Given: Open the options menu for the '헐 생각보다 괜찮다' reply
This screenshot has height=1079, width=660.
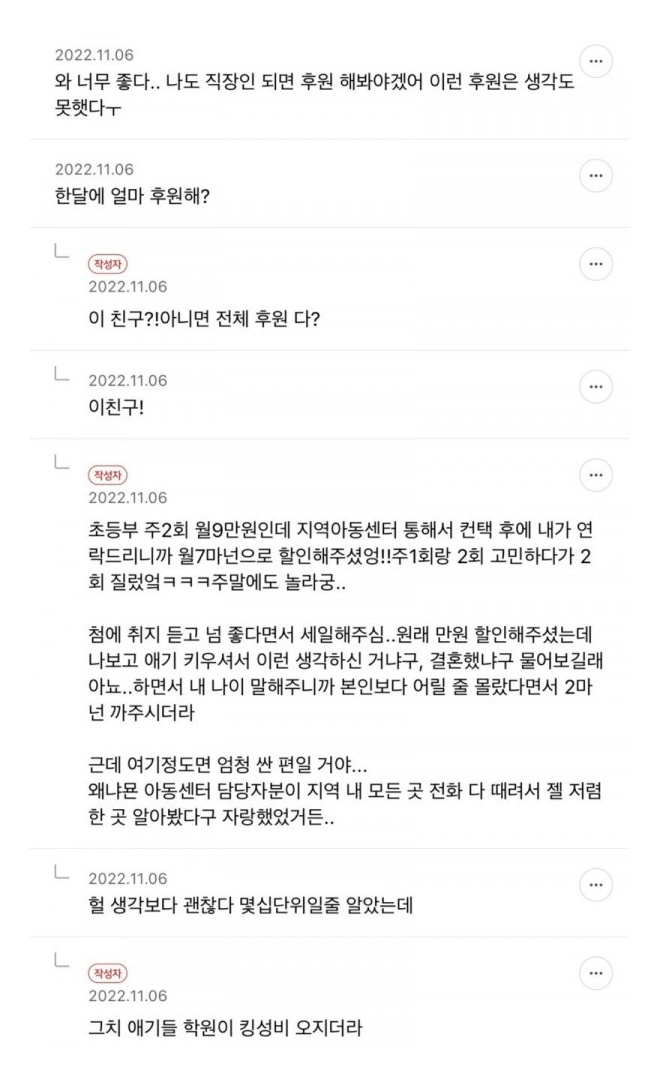Looking at the screenshot, I should [597, 883].
